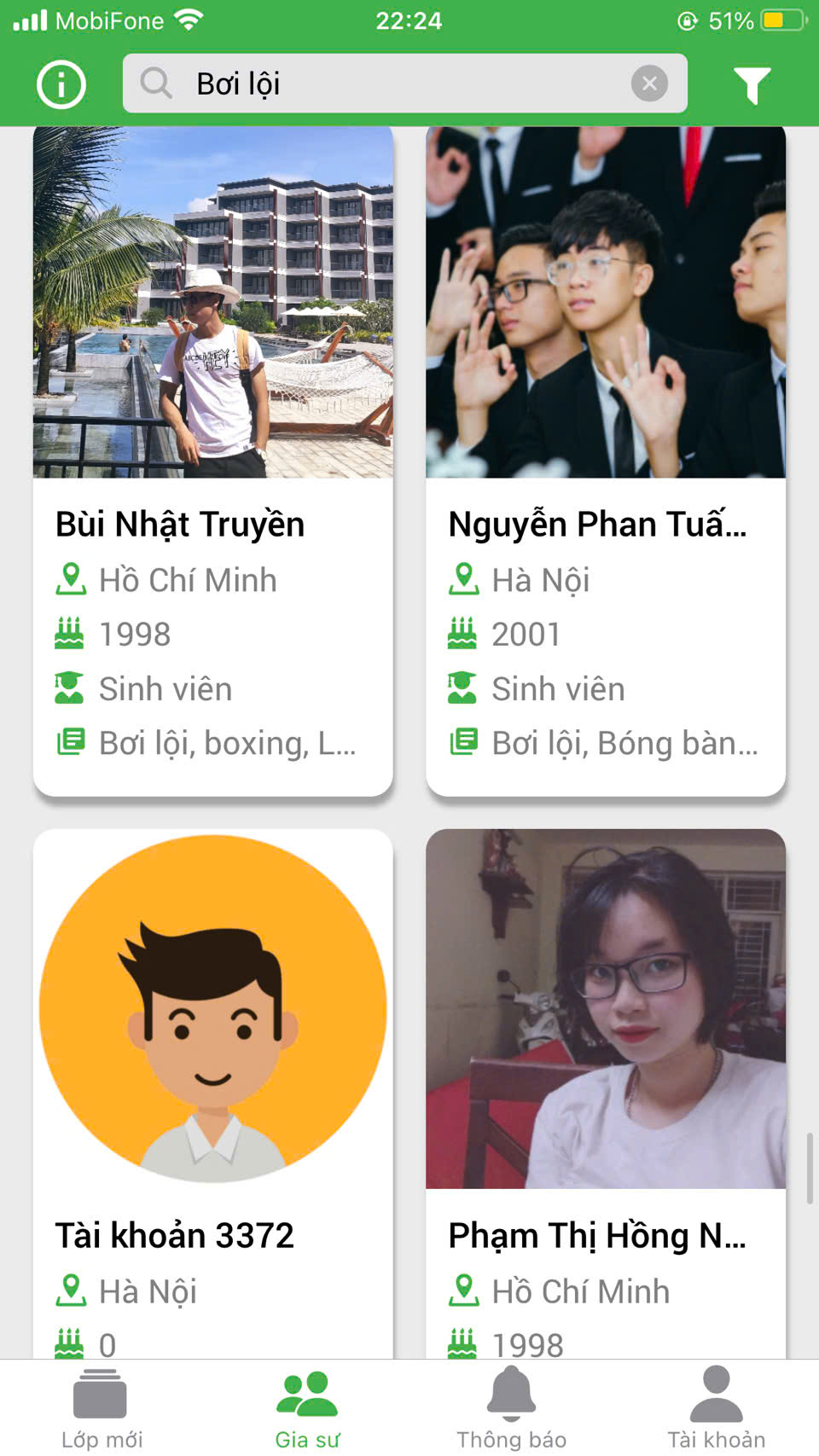Go to the Gia sư tab
This screenshot has height=1456, width=819.
click(x=307, y=1408)
